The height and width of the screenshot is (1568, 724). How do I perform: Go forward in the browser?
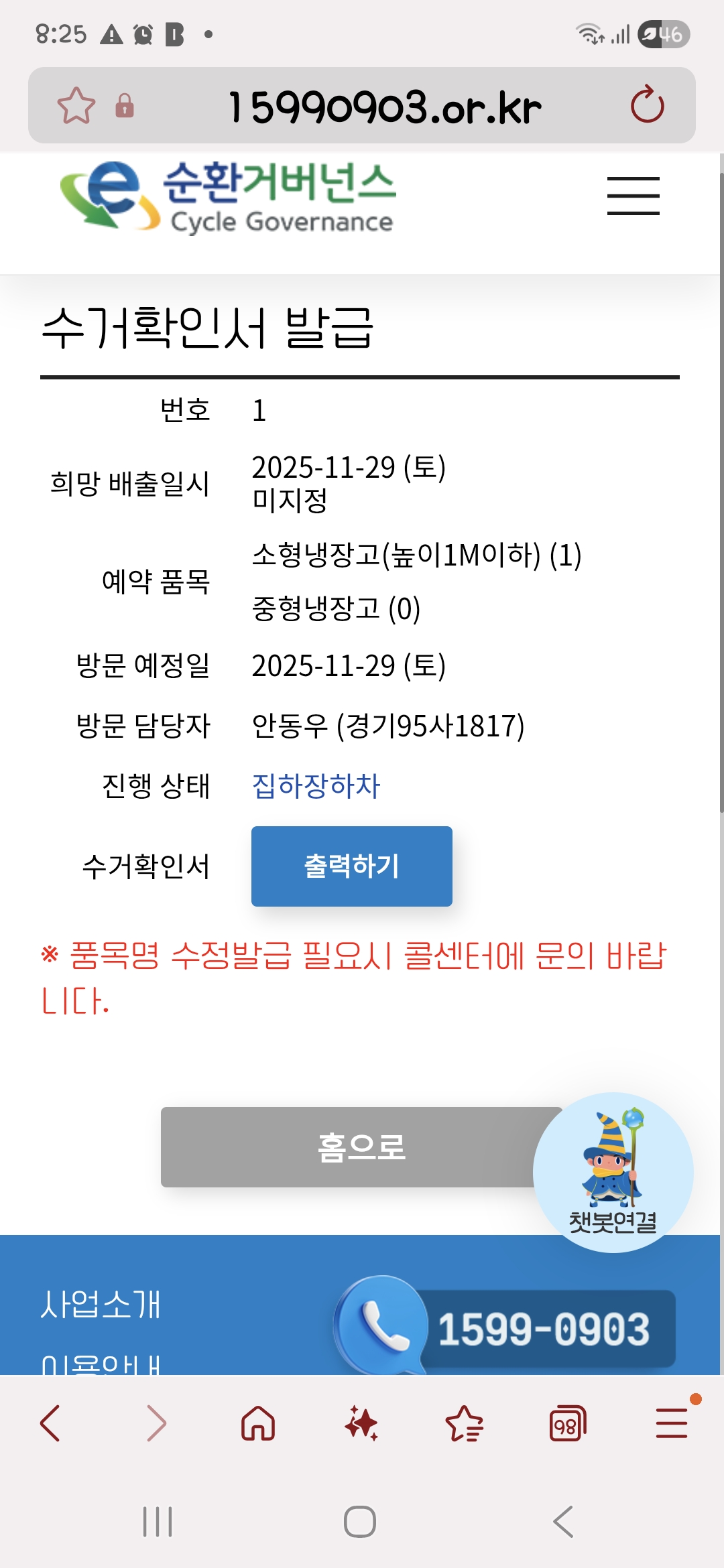156,1423
